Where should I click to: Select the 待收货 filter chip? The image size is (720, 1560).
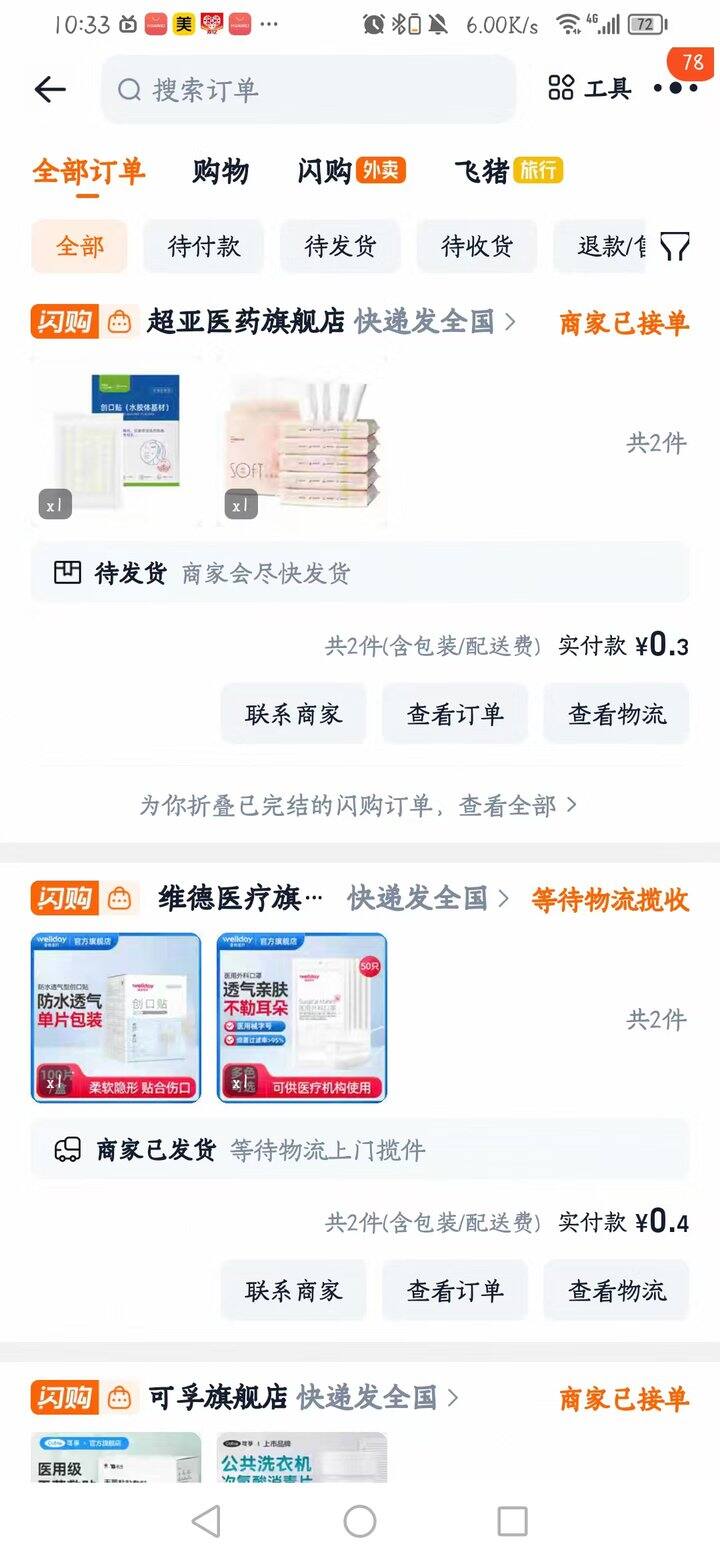pyautogui.click(x=477, y=247)
